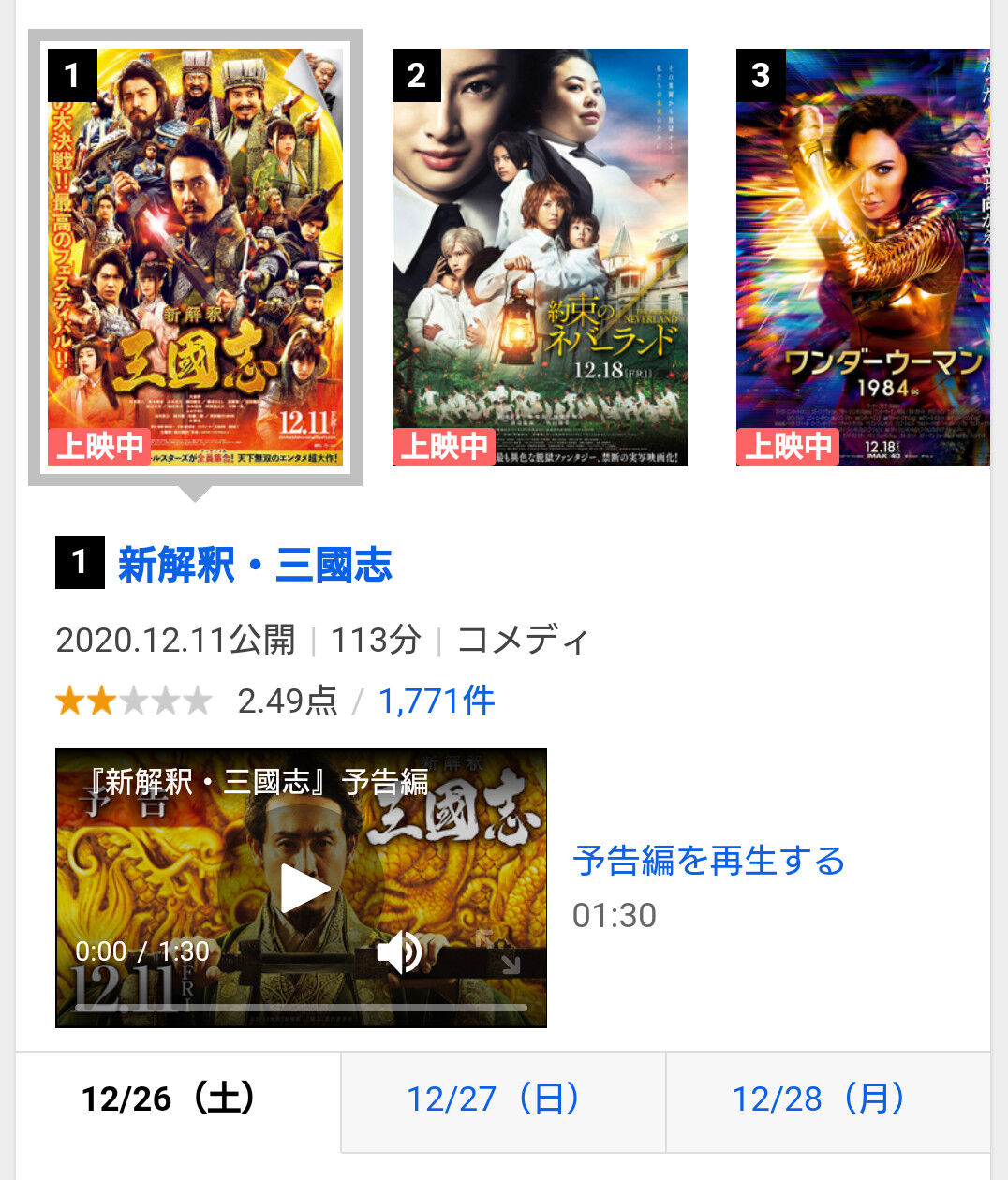Open the 新解釈・三國志 title link
The height and width of the screenshot is (1180, 1008).
[255, 565]
